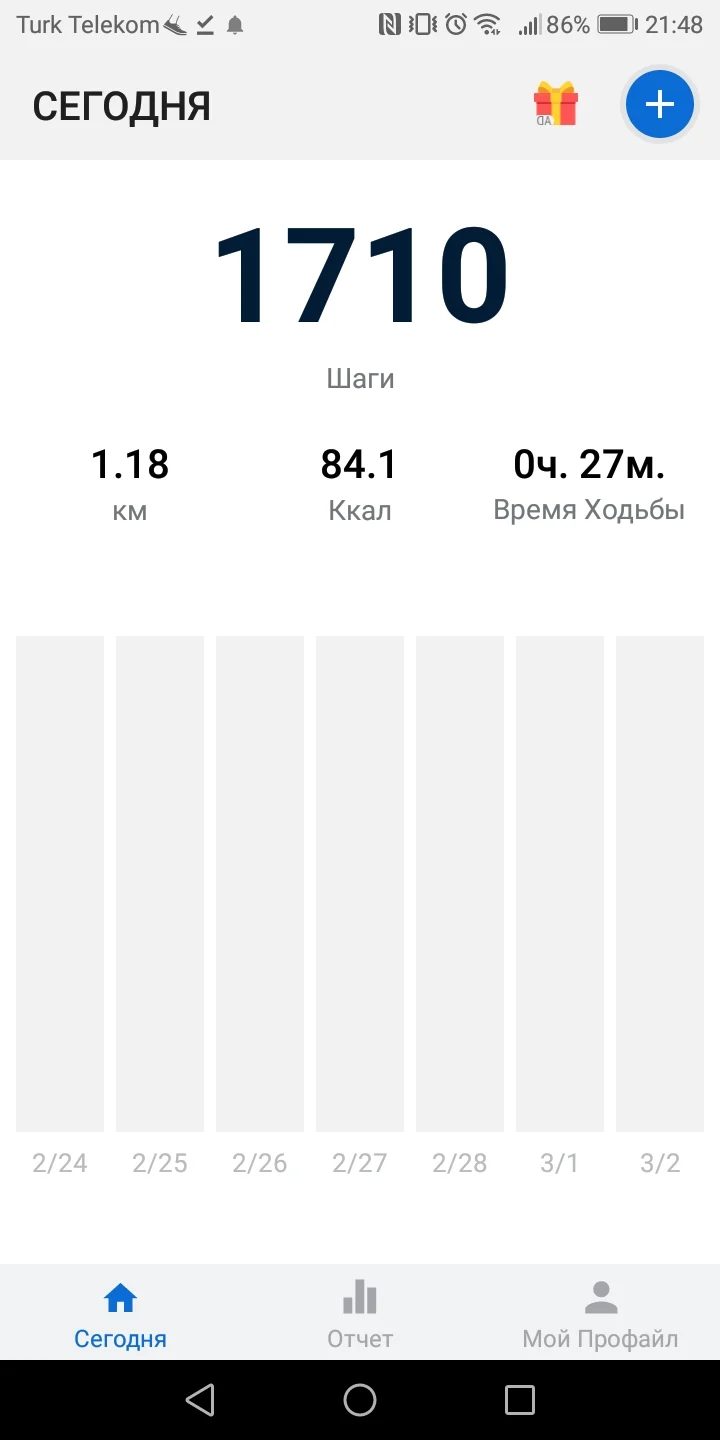Open the gift promotion icon
720x1440 pixels.
click(556, 103)
